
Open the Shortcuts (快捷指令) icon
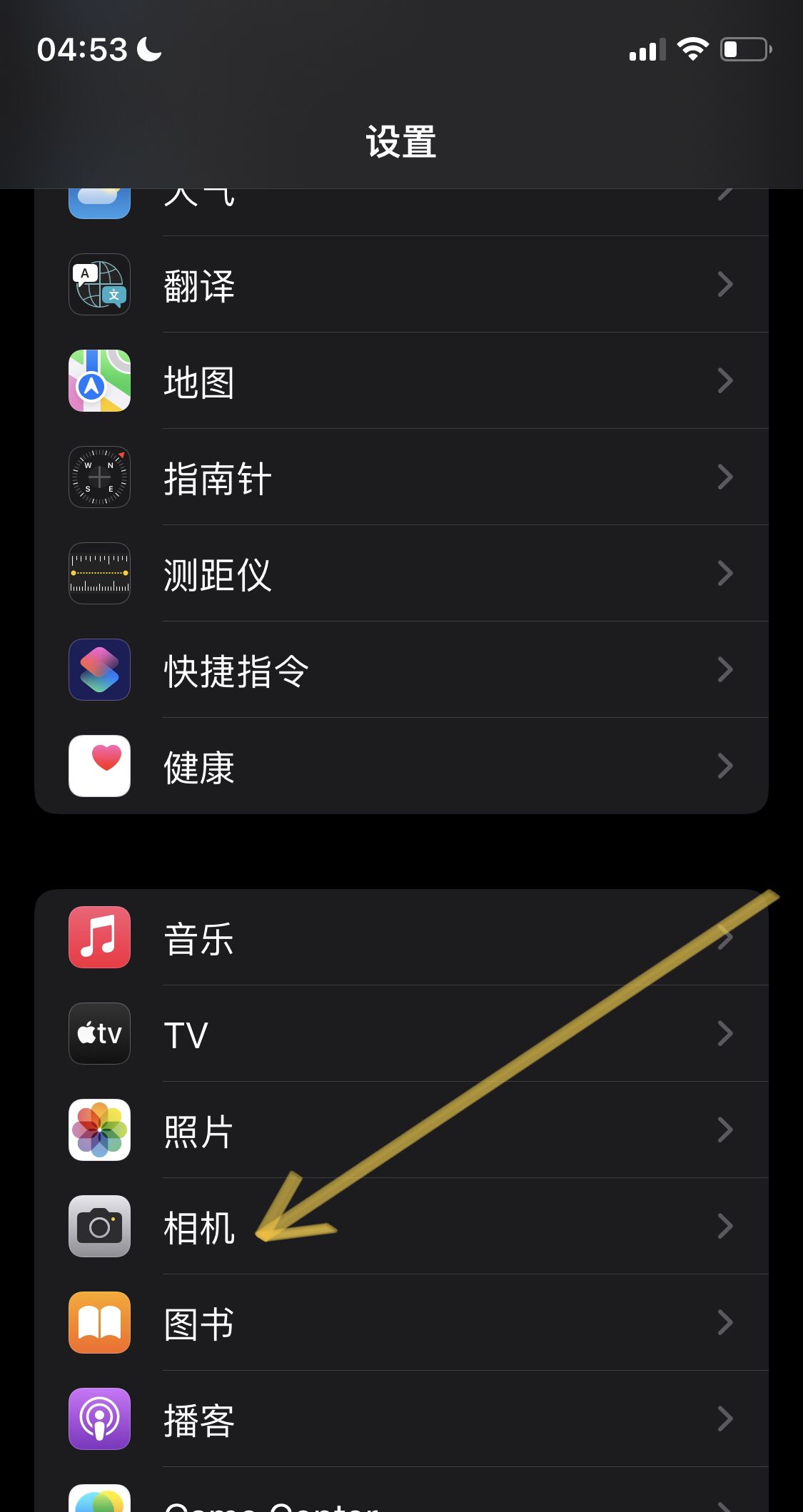[99, 669]
